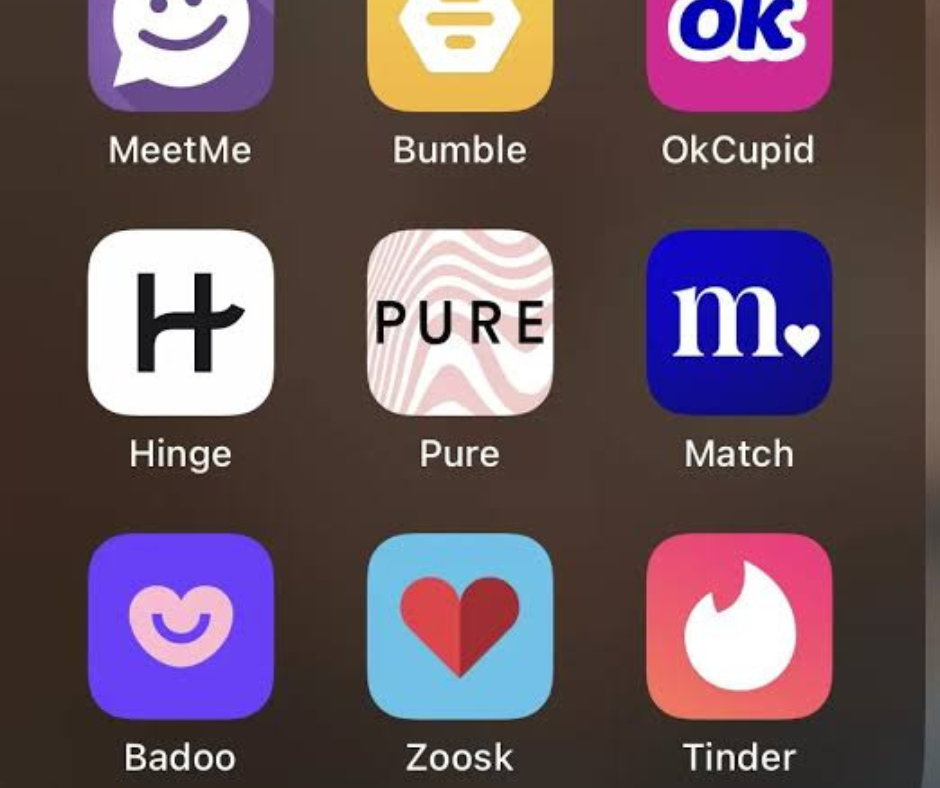
Task: Launch Zoosk
Action: tap(460, 626)
